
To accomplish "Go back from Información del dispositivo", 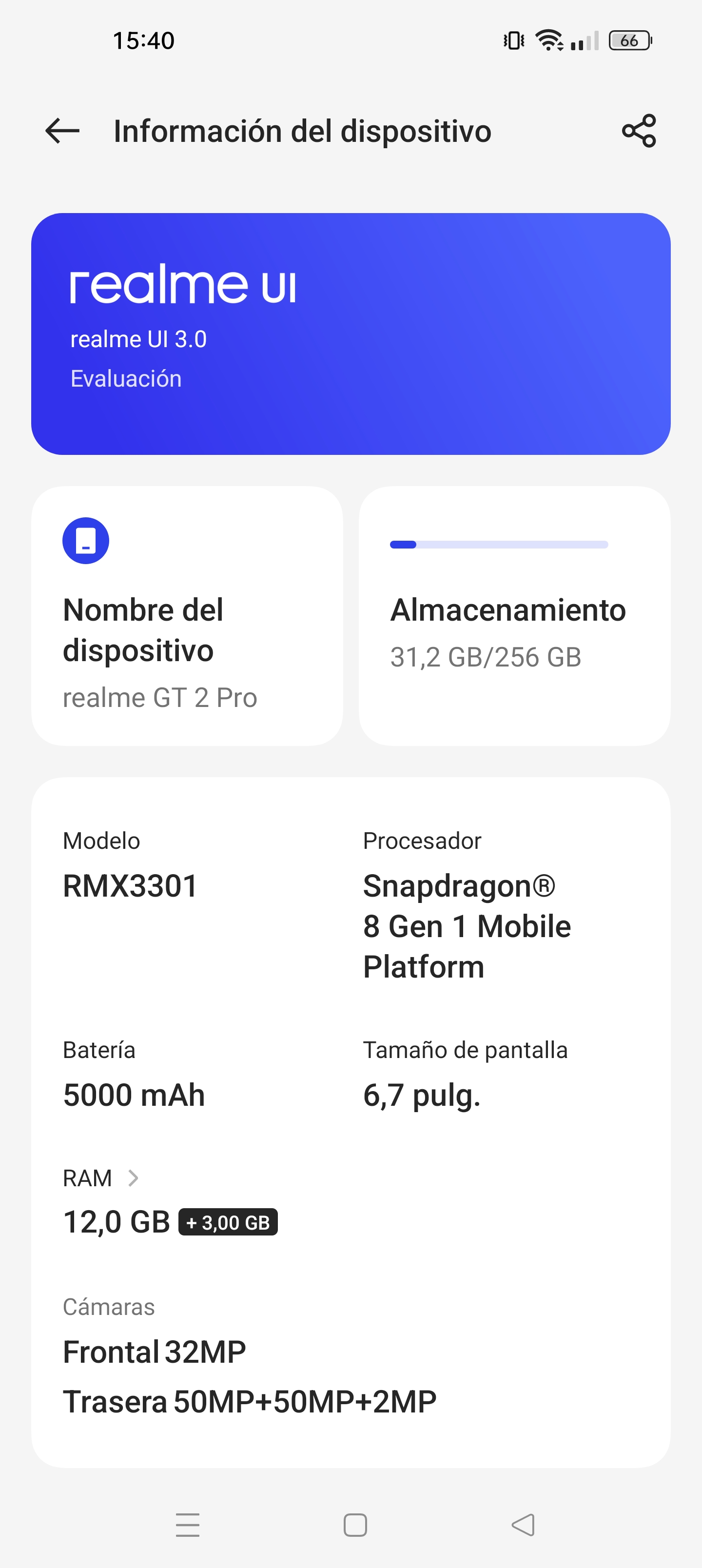I will [x=62, y=130].
